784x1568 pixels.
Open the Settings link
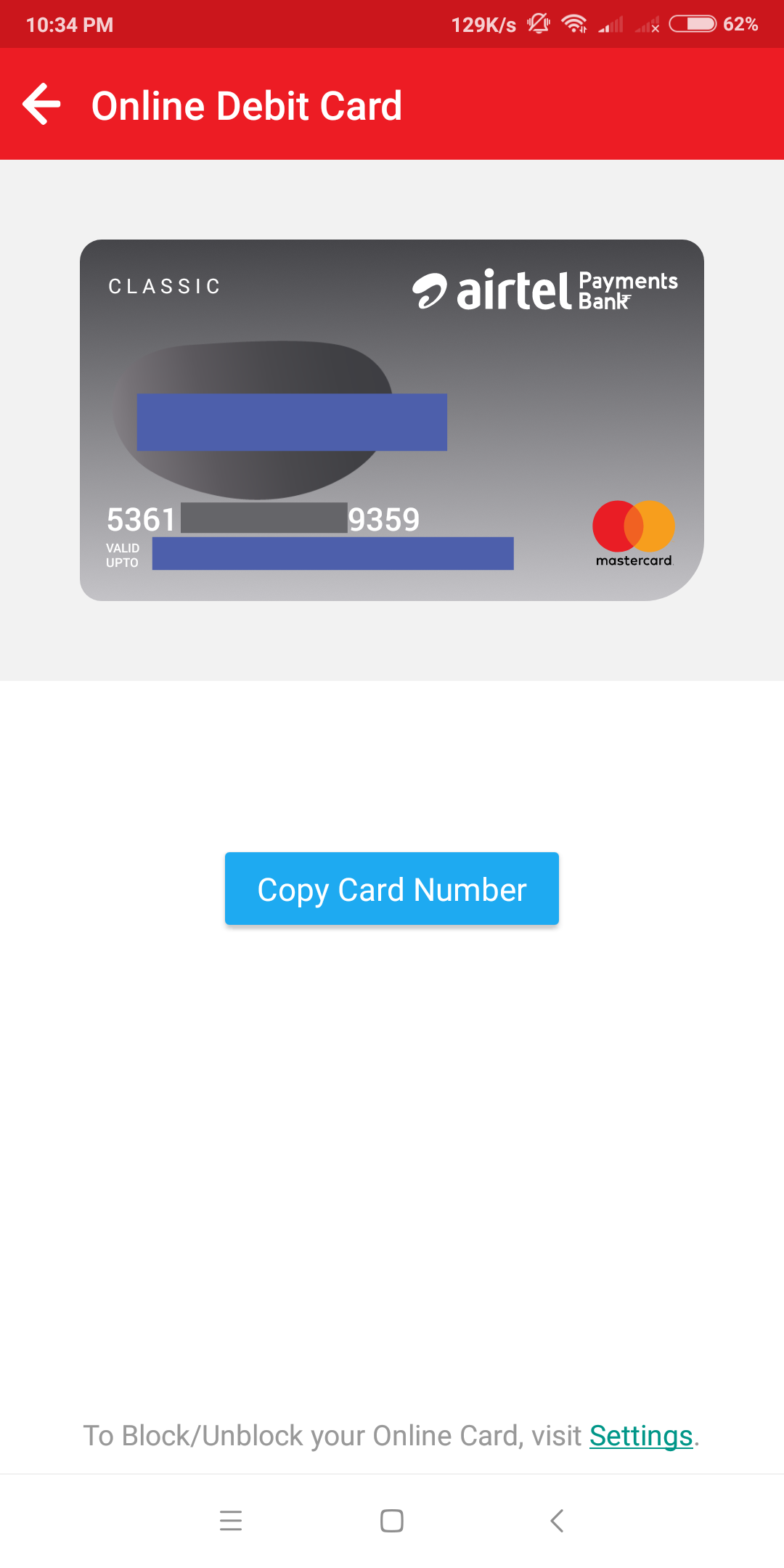coord(641,1436)
